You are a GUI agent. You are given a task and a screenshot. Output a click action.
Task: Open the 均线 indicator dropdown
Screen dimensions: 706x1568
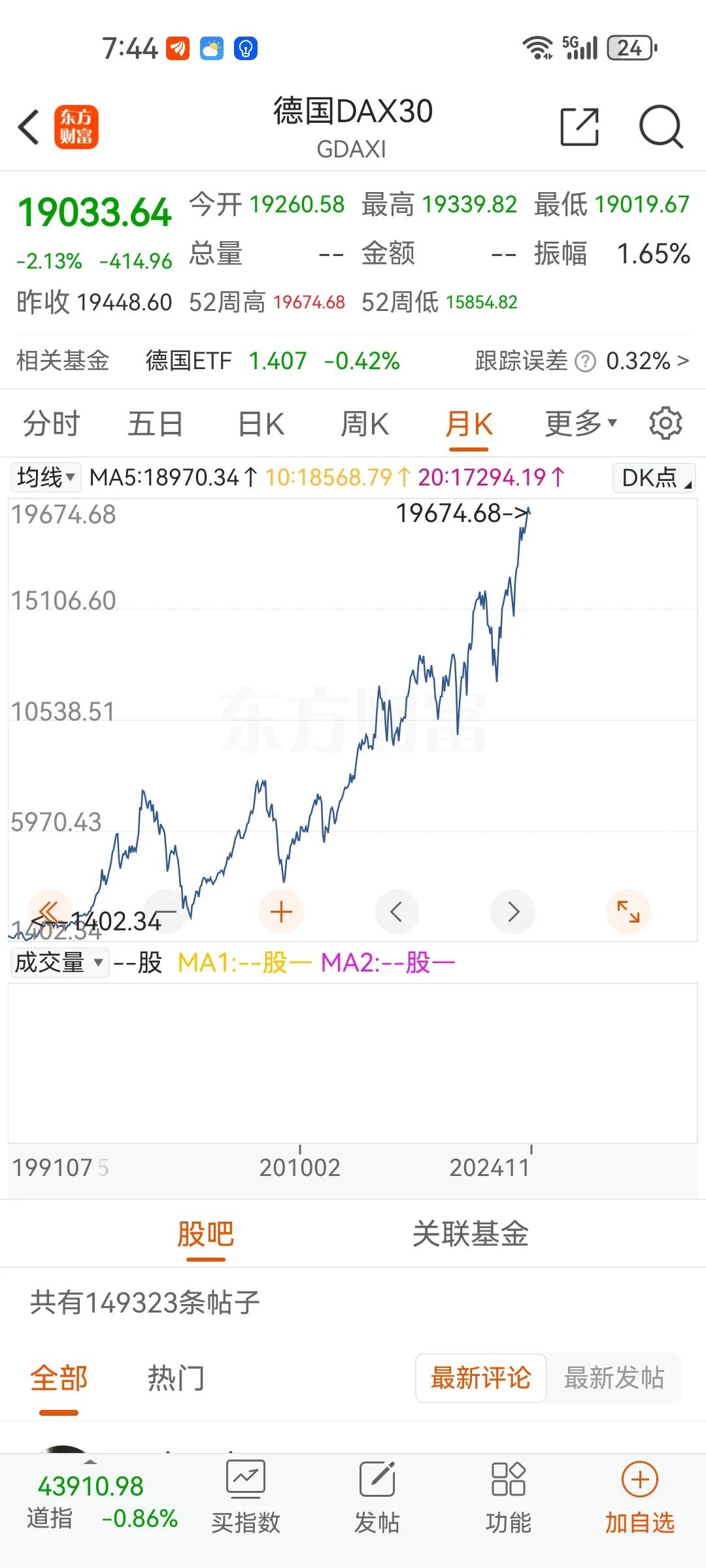pyautogui.click(x=45, y=478)
